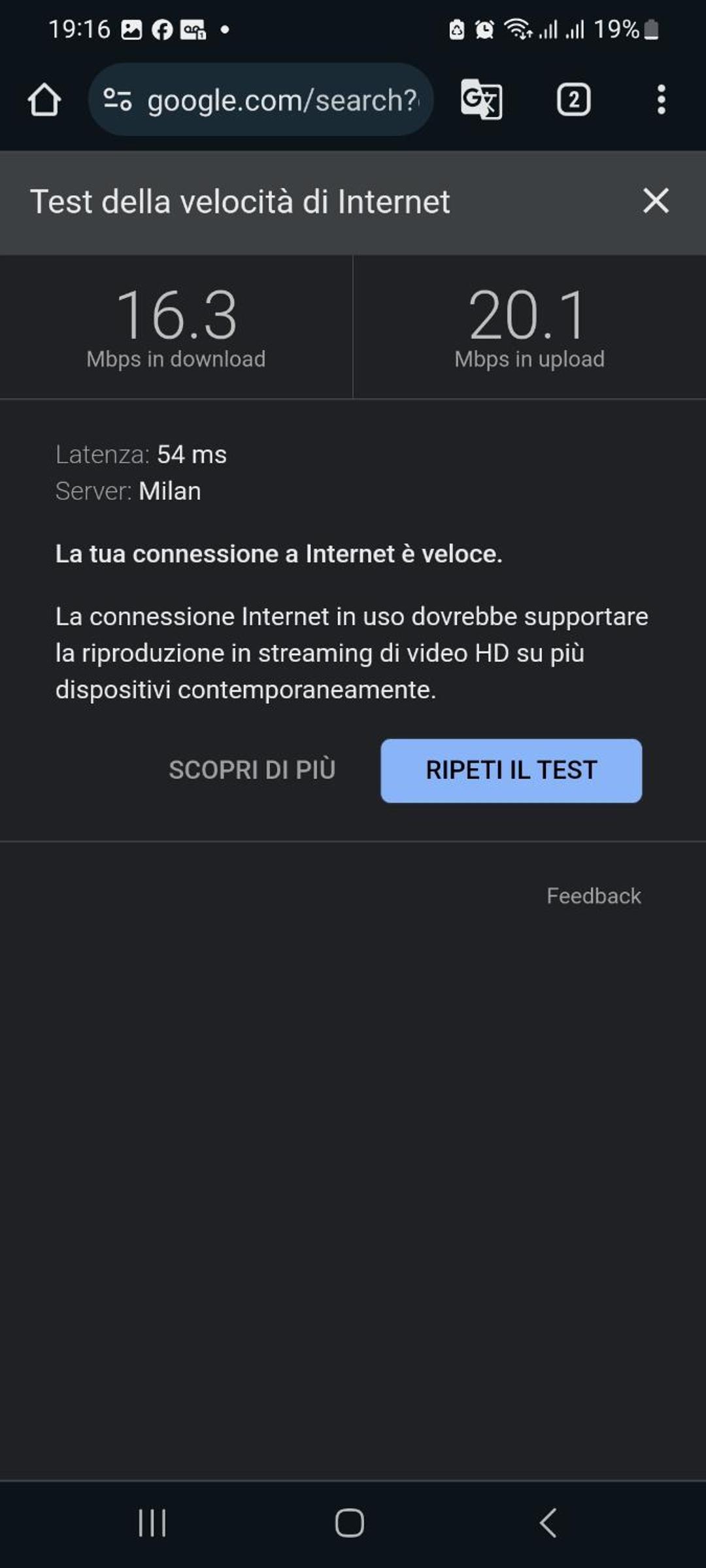Open the tab switcher showing 2 tabs
Viewport: 706px width, 1568px height.
573,100
